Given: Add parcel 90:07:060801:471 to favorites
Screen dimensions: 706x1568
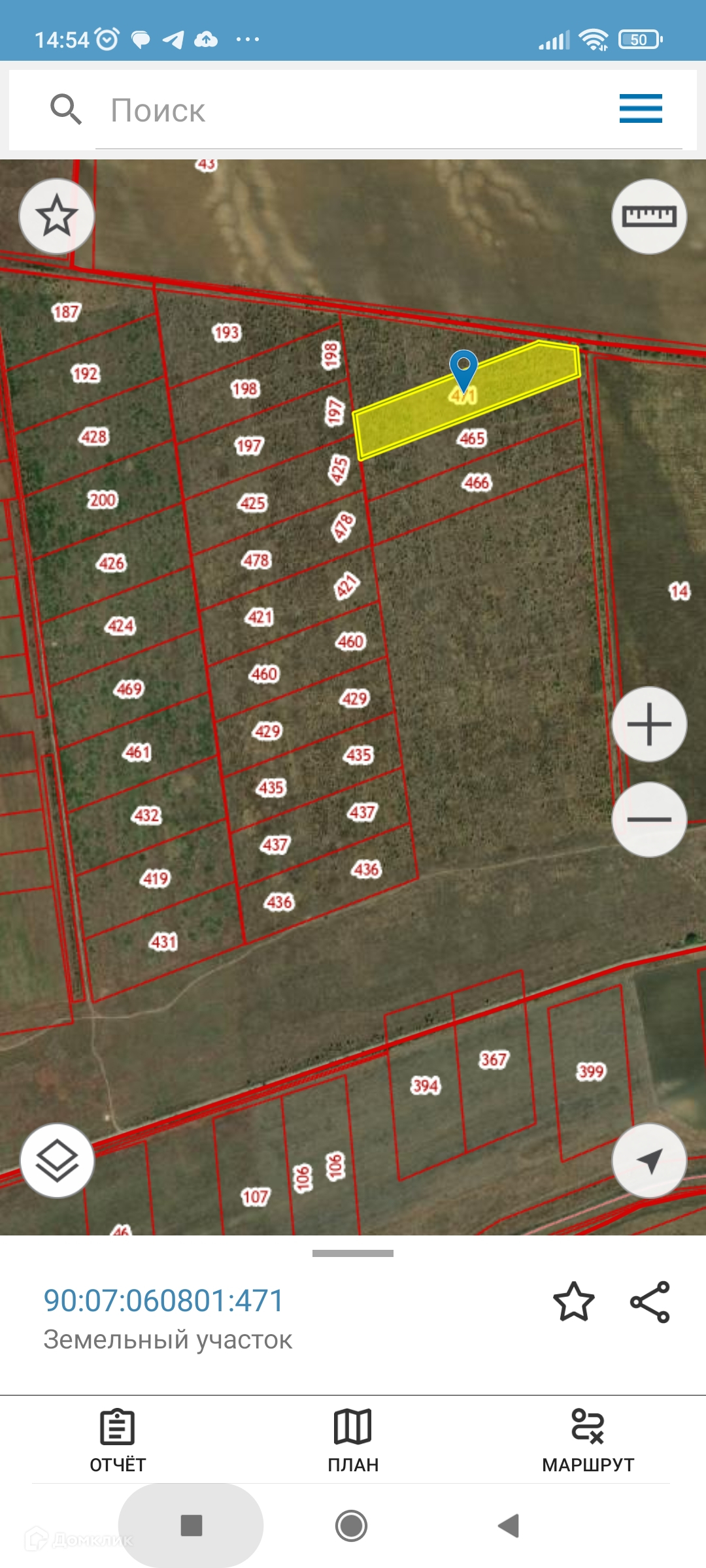Looking at the screenshot, I should [x=573, y=1301].
